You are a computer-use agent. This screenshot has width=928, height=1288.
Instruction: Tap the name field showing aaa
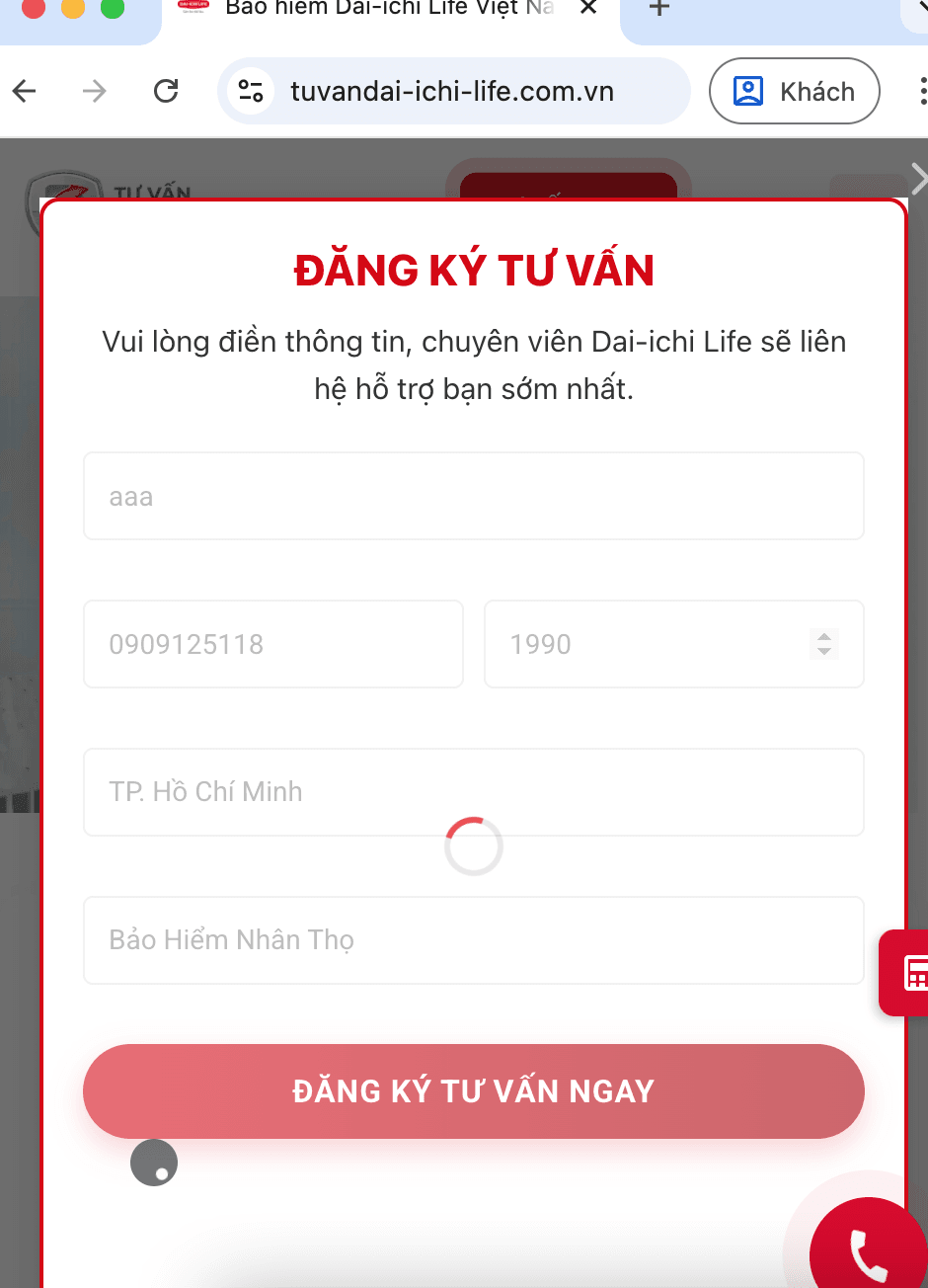[473, 496]
